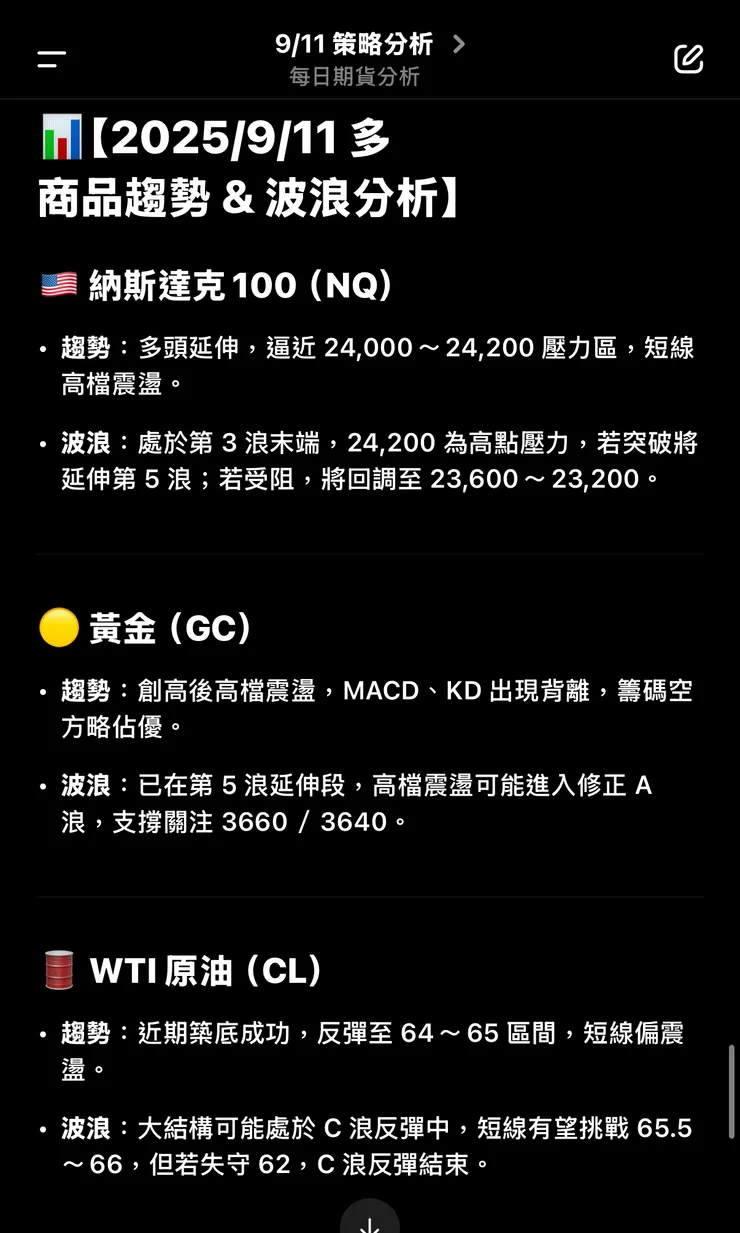Click the bar chart emoji in the title
This screenshot has width=740, height=1233.
62,139
